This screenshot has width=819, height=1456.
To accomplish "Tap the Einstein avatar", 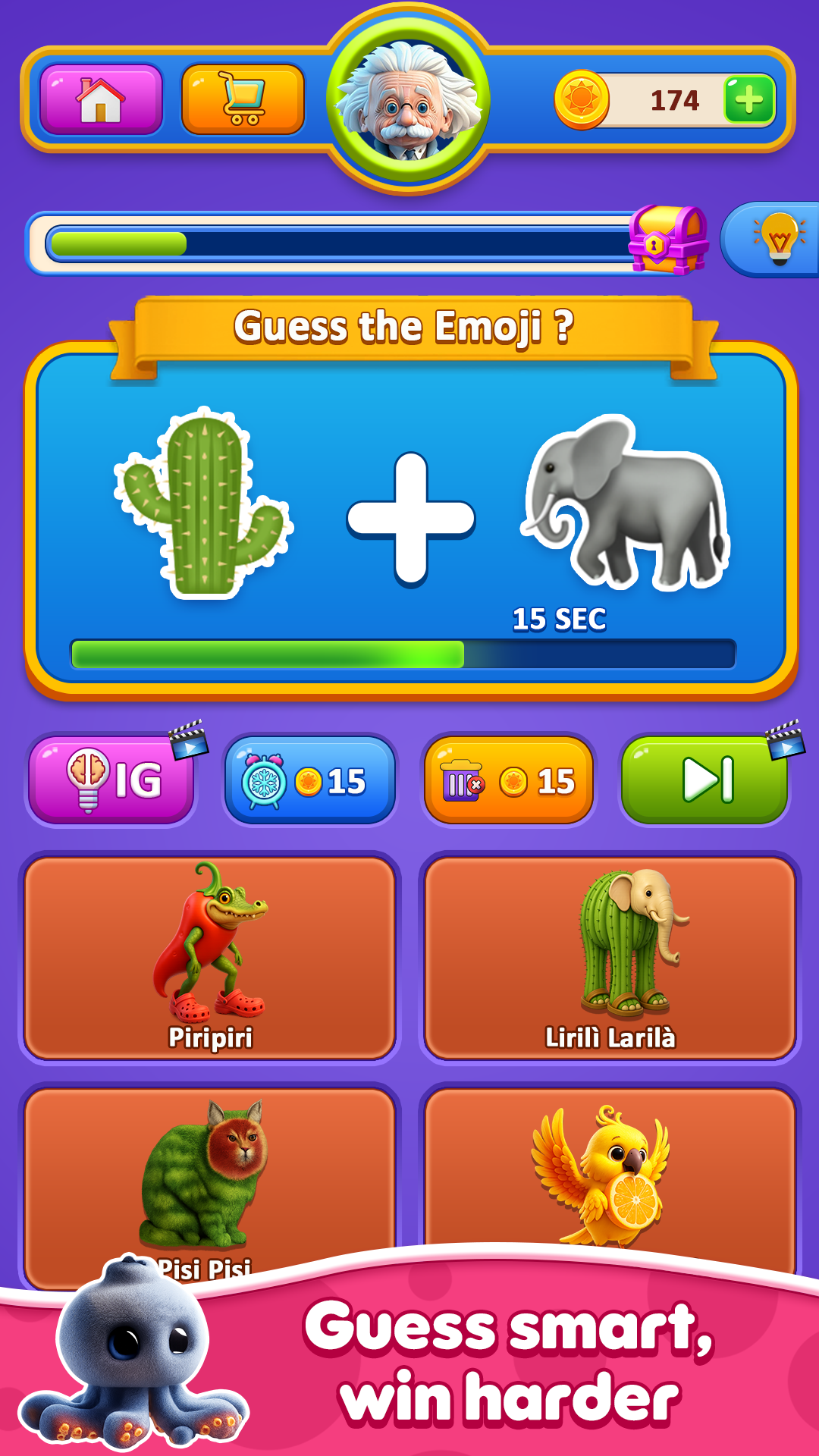I will 409,100.
